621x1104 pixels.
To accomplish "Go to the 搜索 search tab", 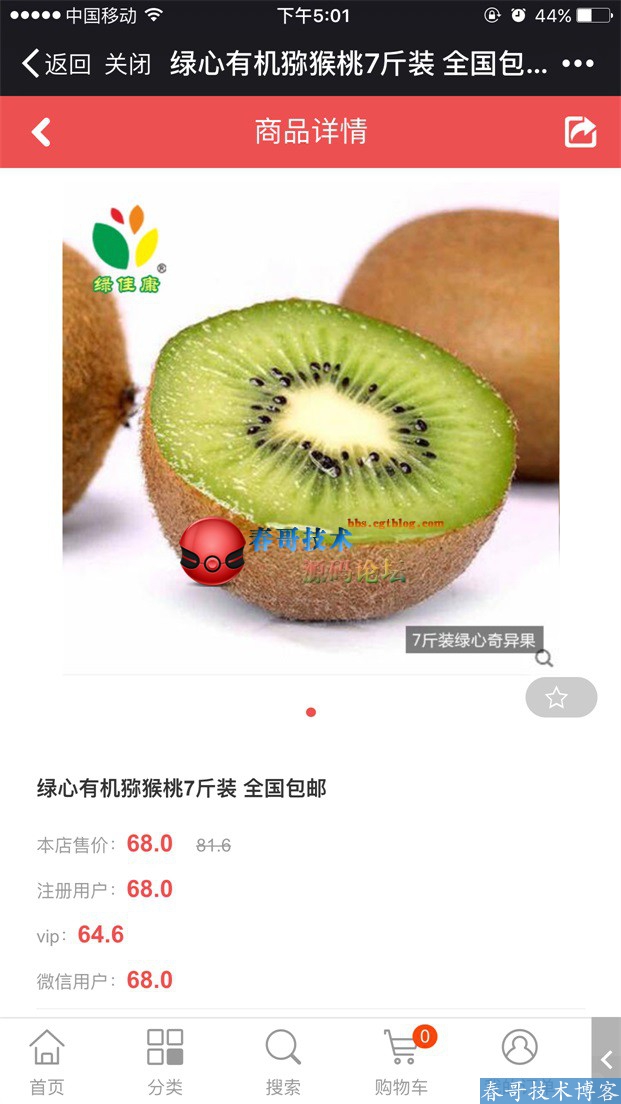I will coord(283,1062).
